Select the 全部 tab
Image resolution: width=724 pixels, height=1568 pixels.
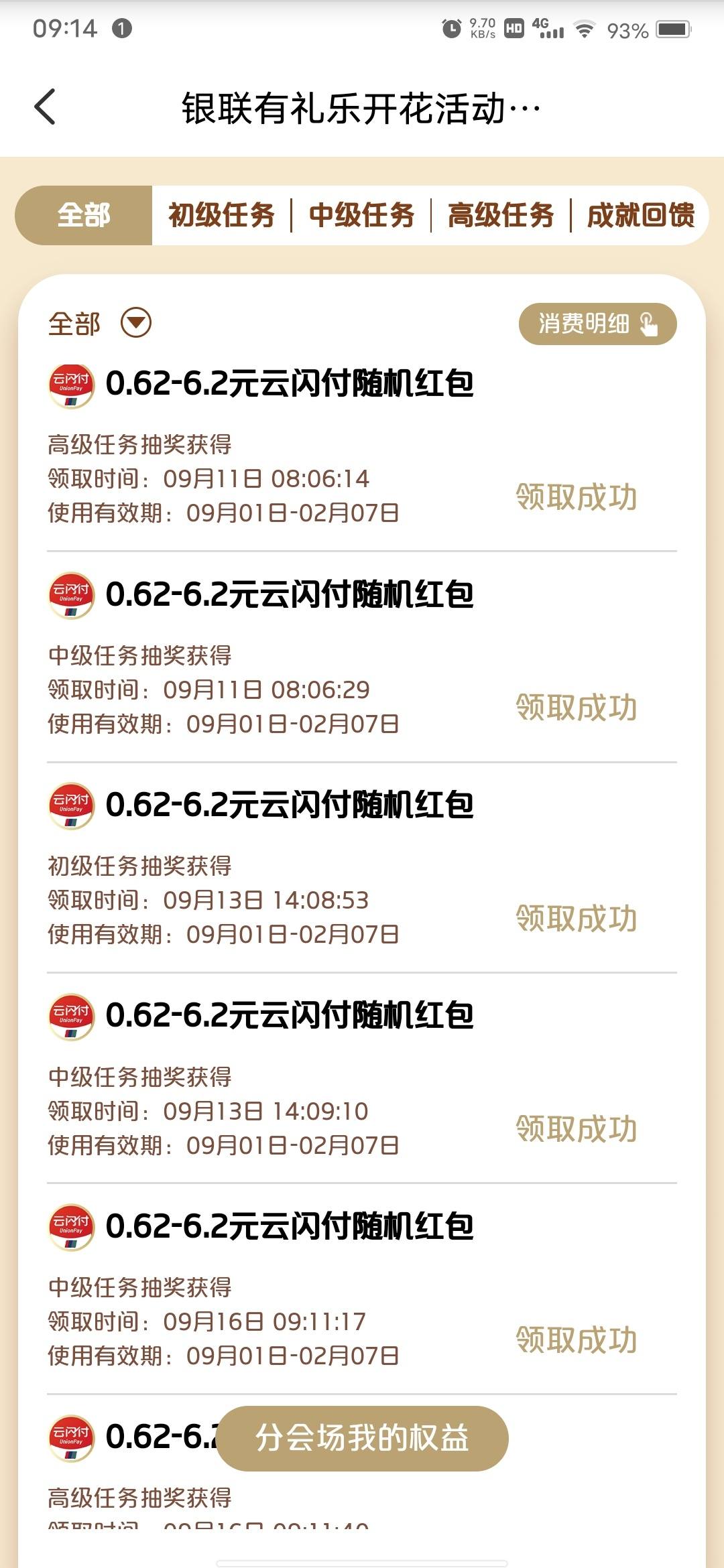(x=84, y=215)
